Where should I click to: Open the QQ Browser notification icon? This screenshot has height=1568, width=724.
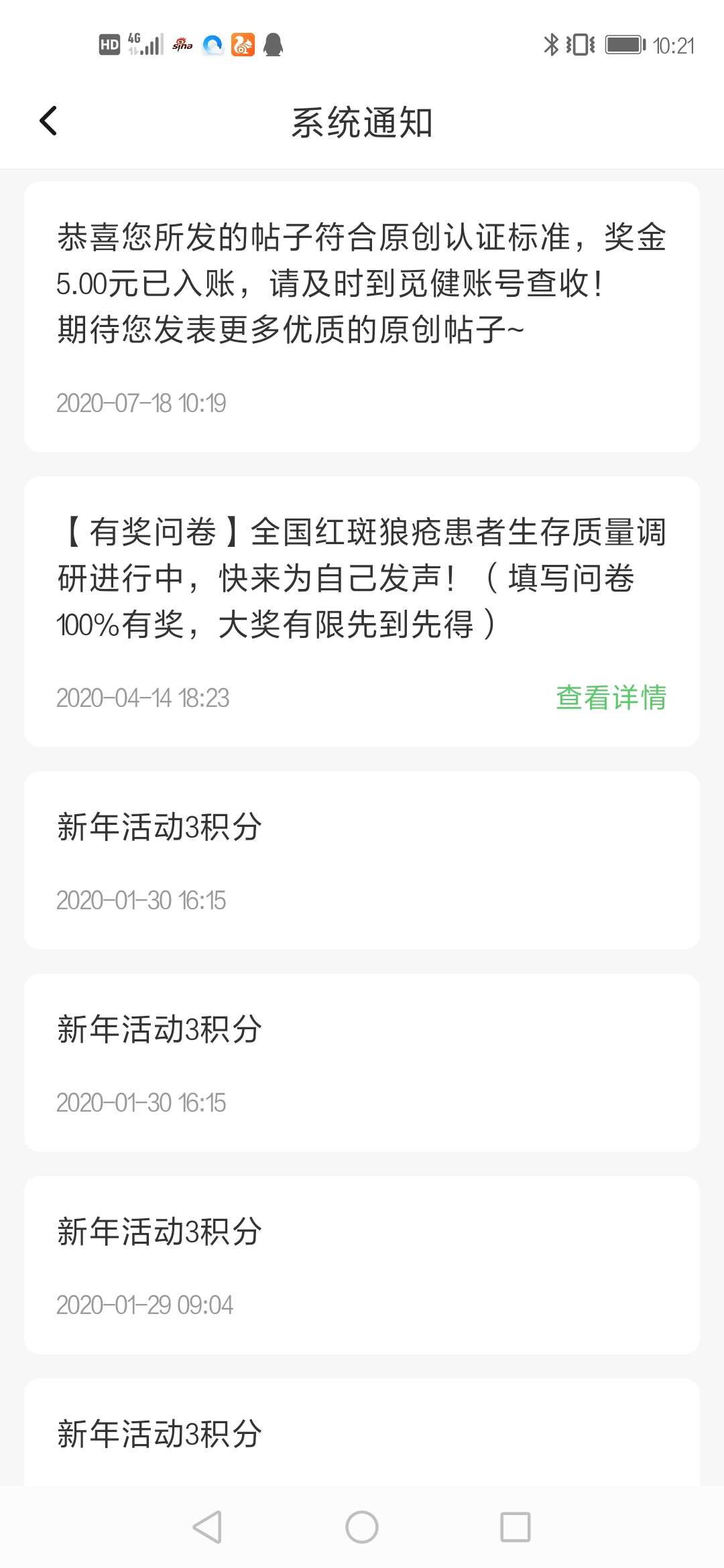click(213, 46)
